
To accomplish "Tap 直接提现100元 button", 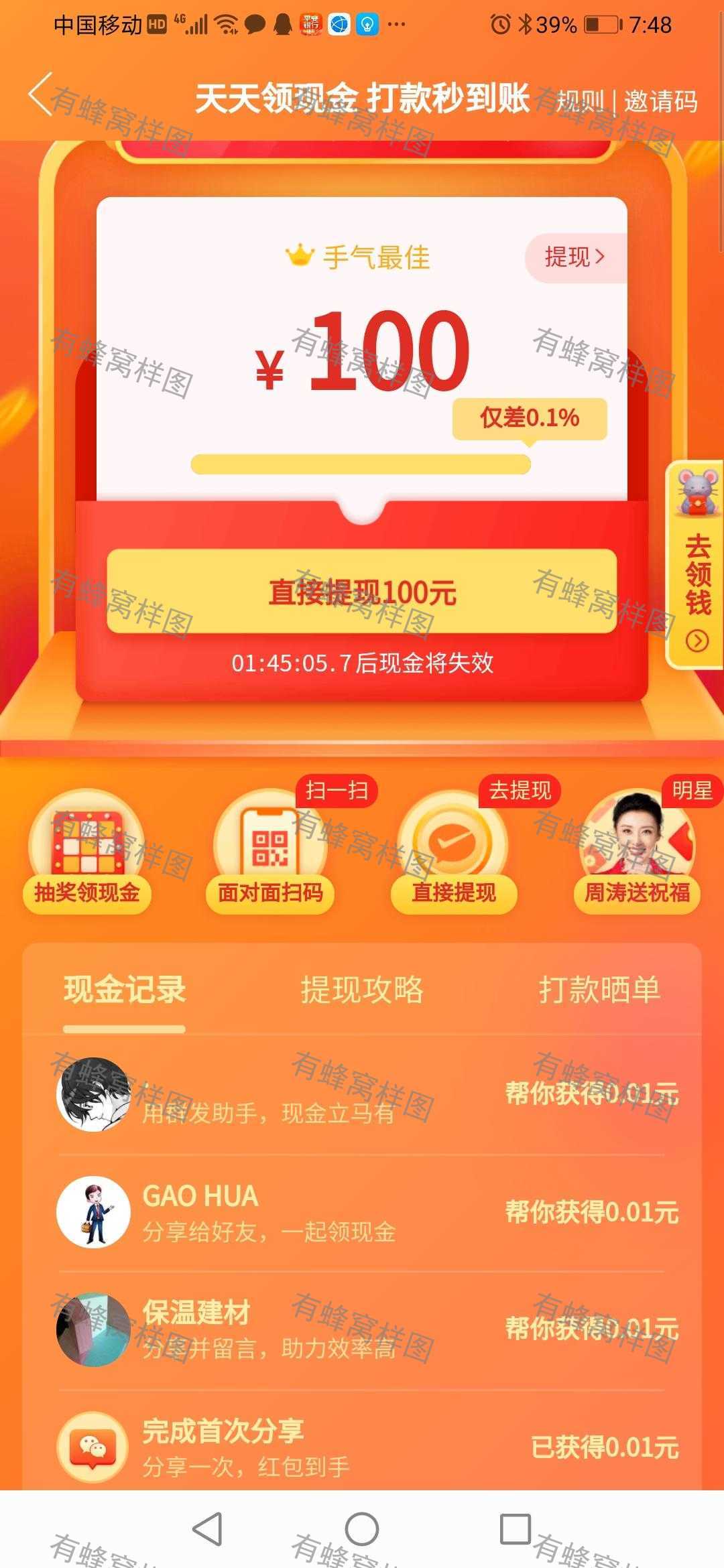I will coord(362,592).
